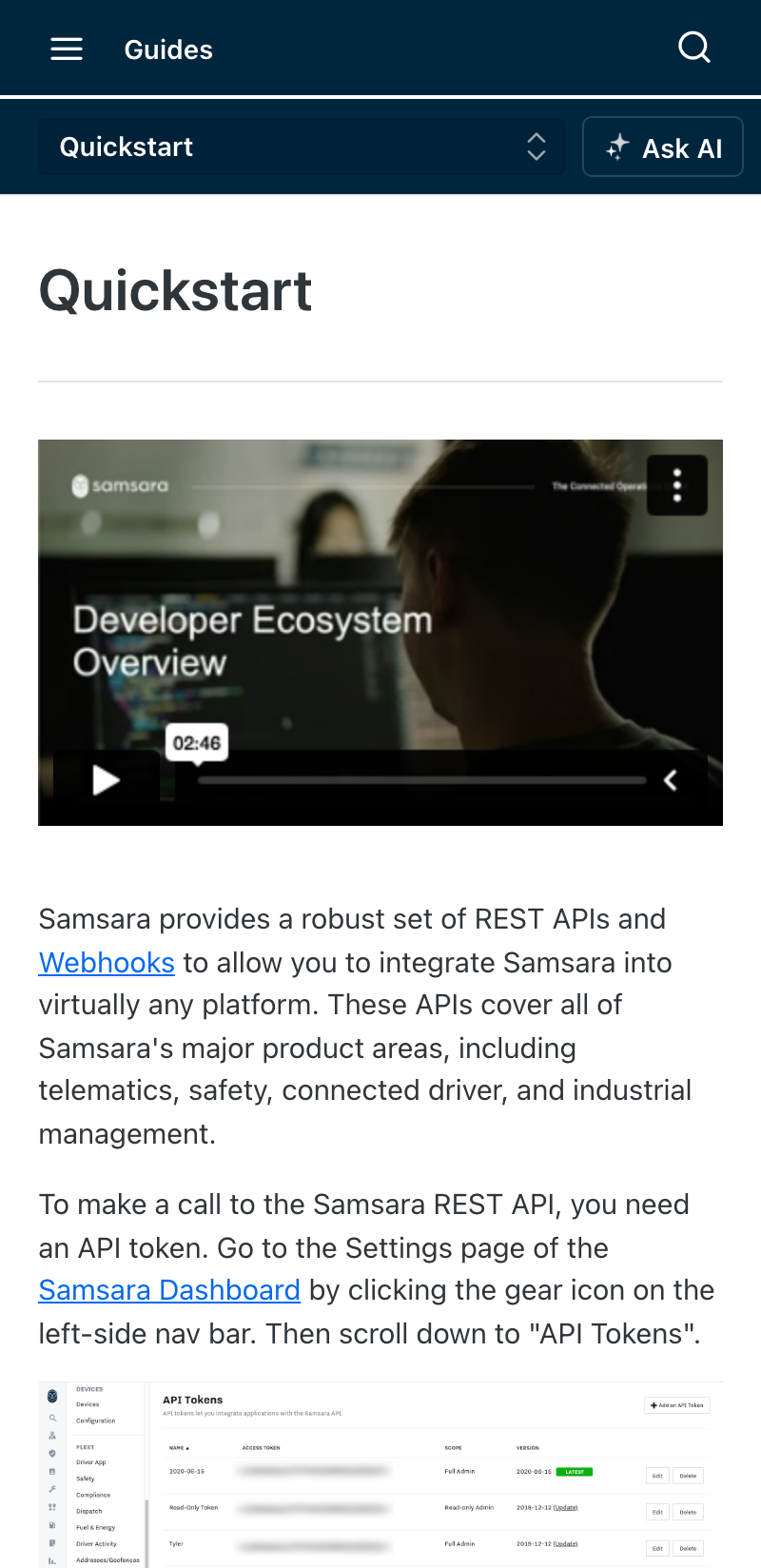761x1568 pixels.
Task: Ask AI about the docs
Action: [663, 147]
